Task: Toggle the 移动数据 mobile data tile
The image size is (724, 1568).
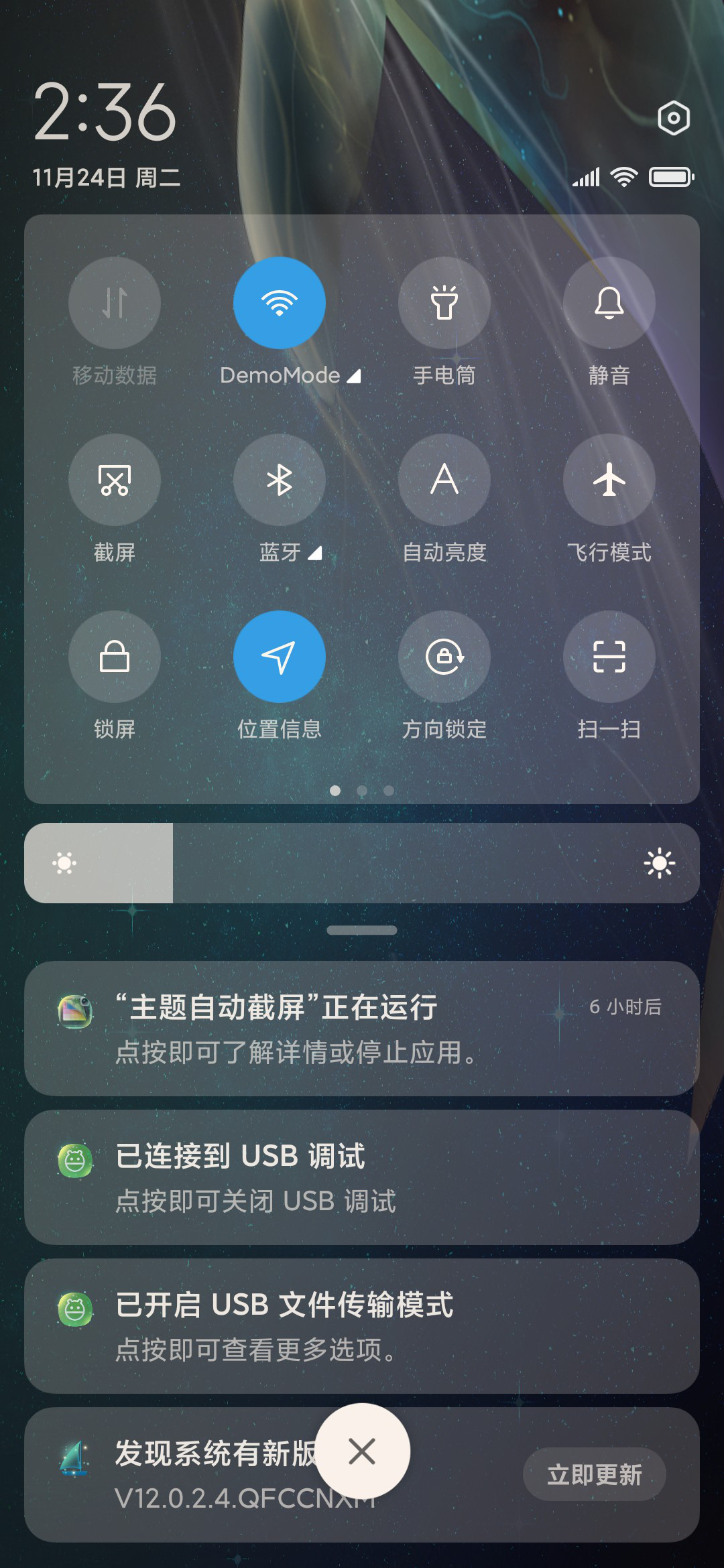Action: pos(115,303)
